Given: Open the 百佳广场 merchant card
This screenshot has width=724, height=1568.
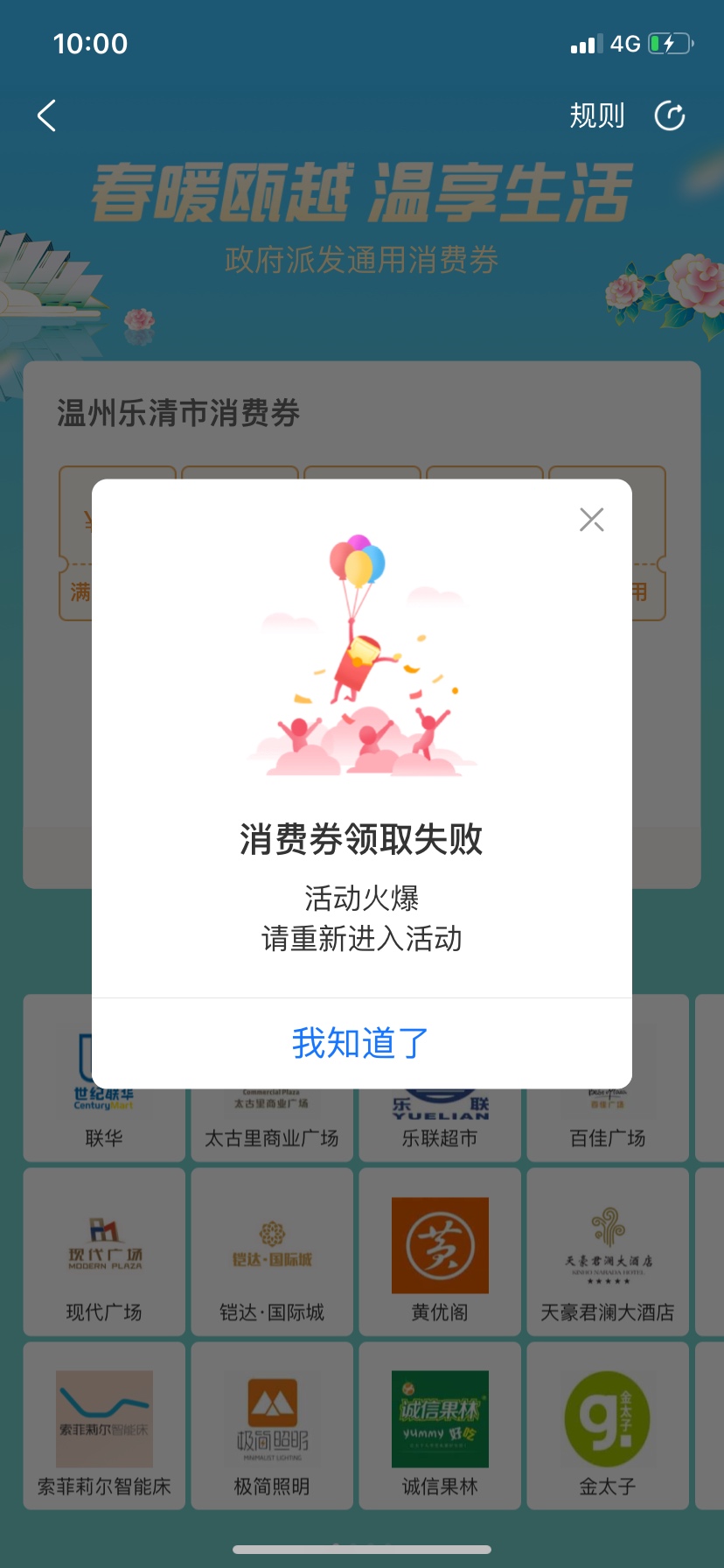Looking at the screenshot, I should (x=608, y=1127).
